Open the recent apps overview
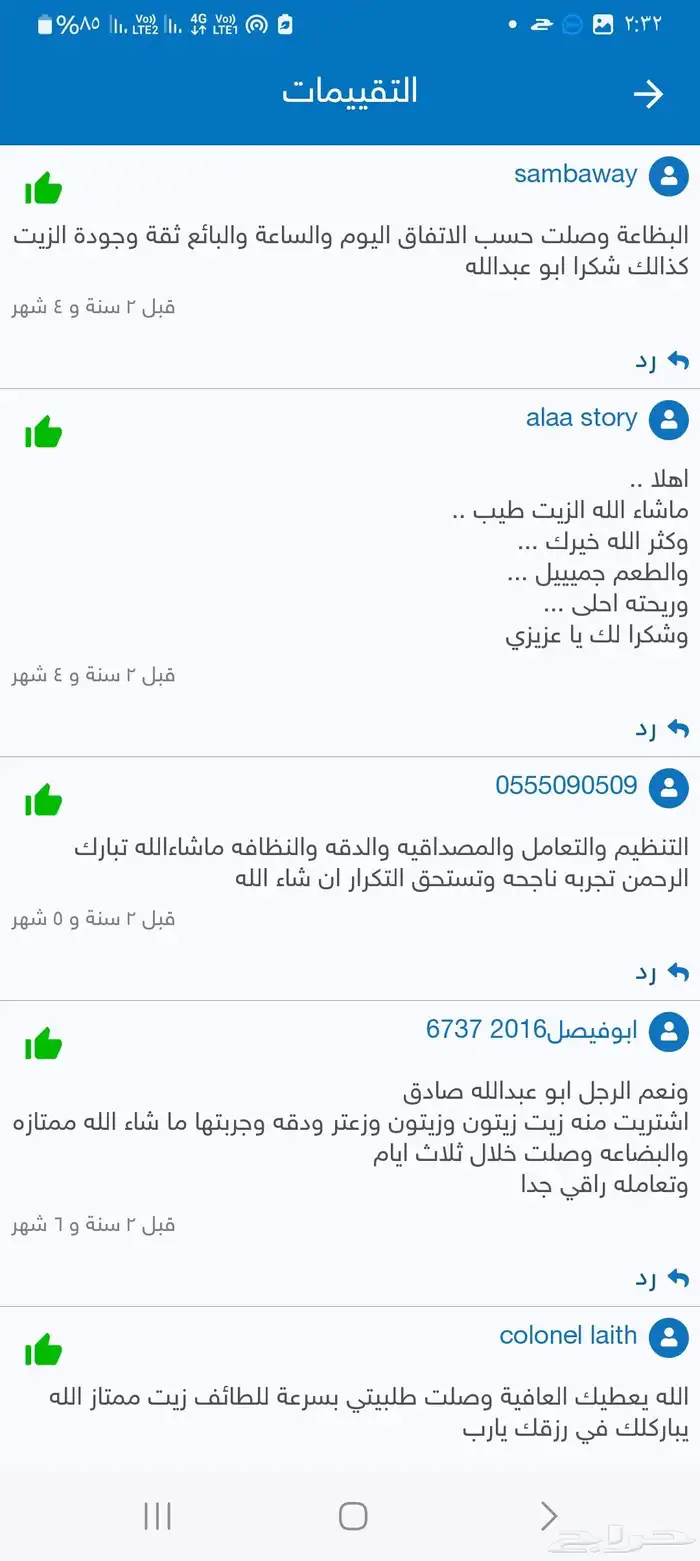Viewport: 700px width, 1561px height. [x=158, y=1516]
